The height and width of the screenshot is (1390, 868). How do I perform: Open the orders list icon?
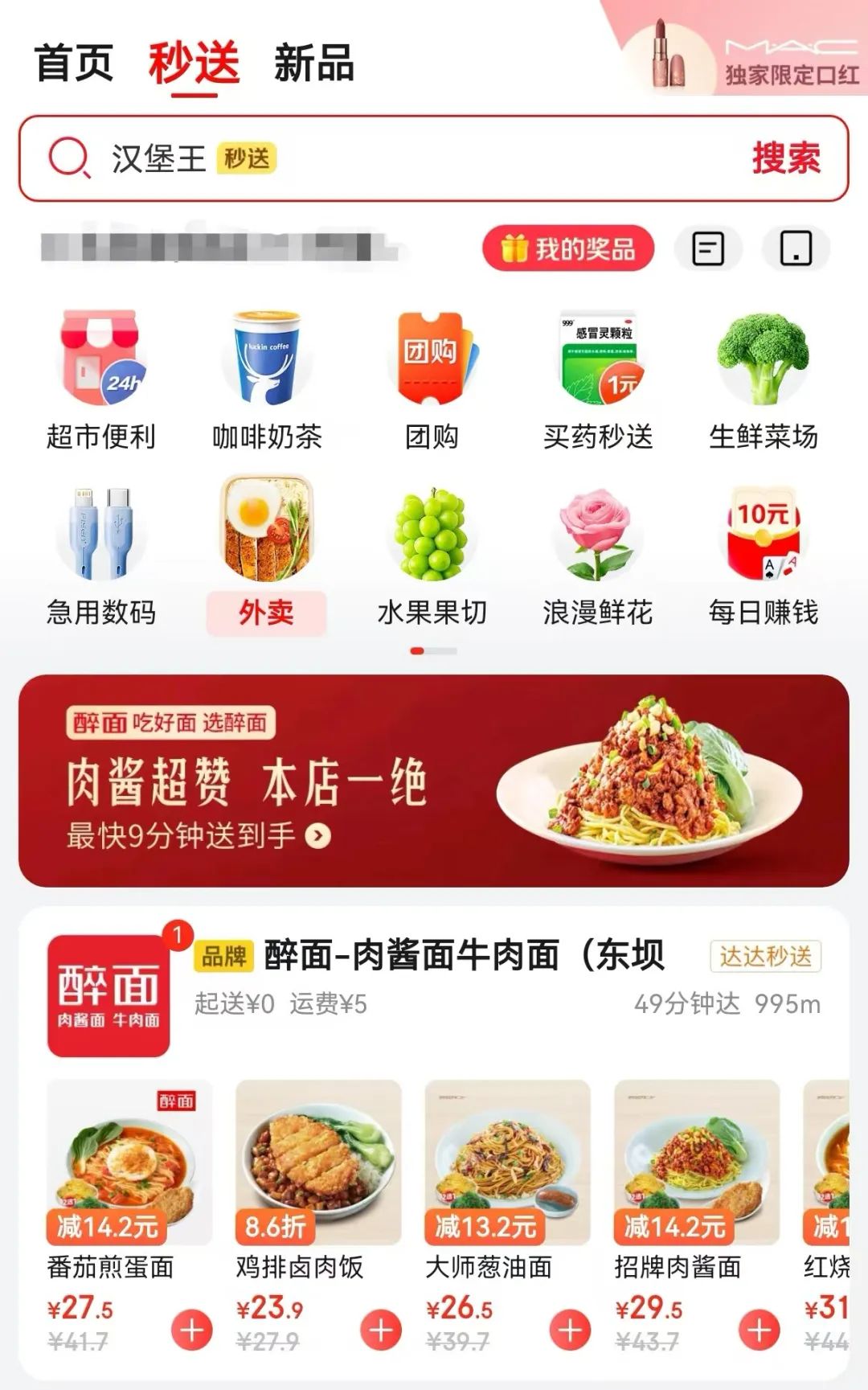point(708,248)
